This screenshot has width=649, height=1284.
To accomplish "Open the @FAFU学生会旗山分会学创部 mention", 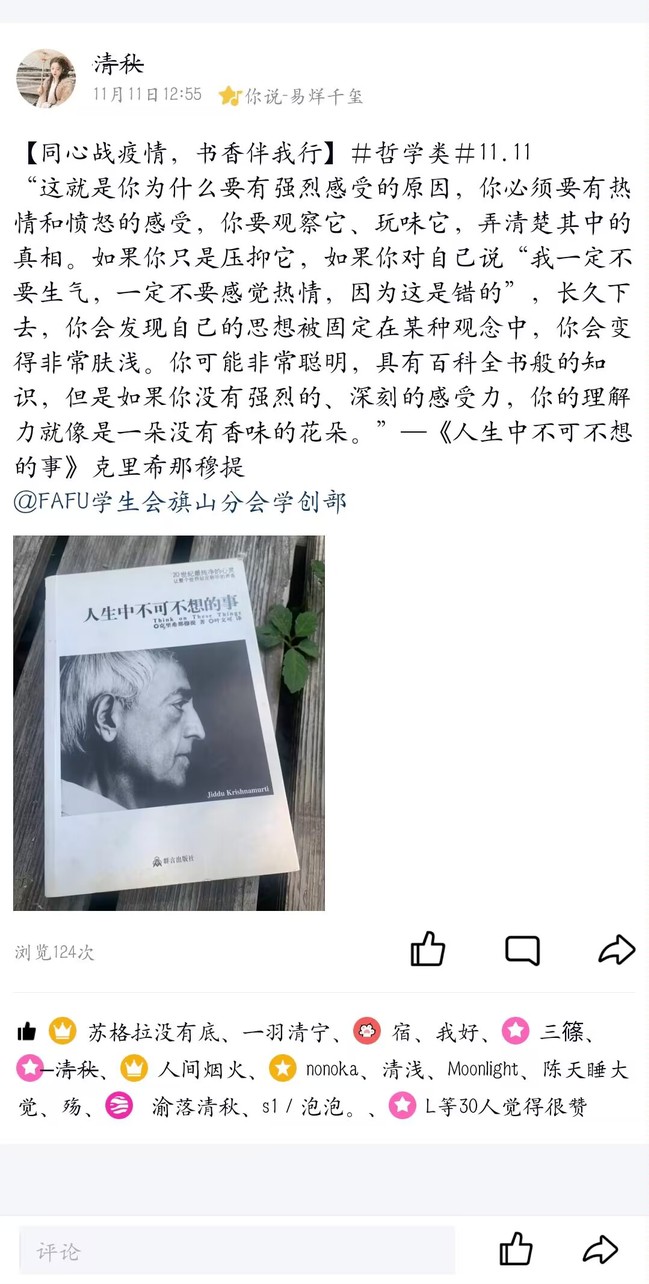I will (x=180, y=501).
